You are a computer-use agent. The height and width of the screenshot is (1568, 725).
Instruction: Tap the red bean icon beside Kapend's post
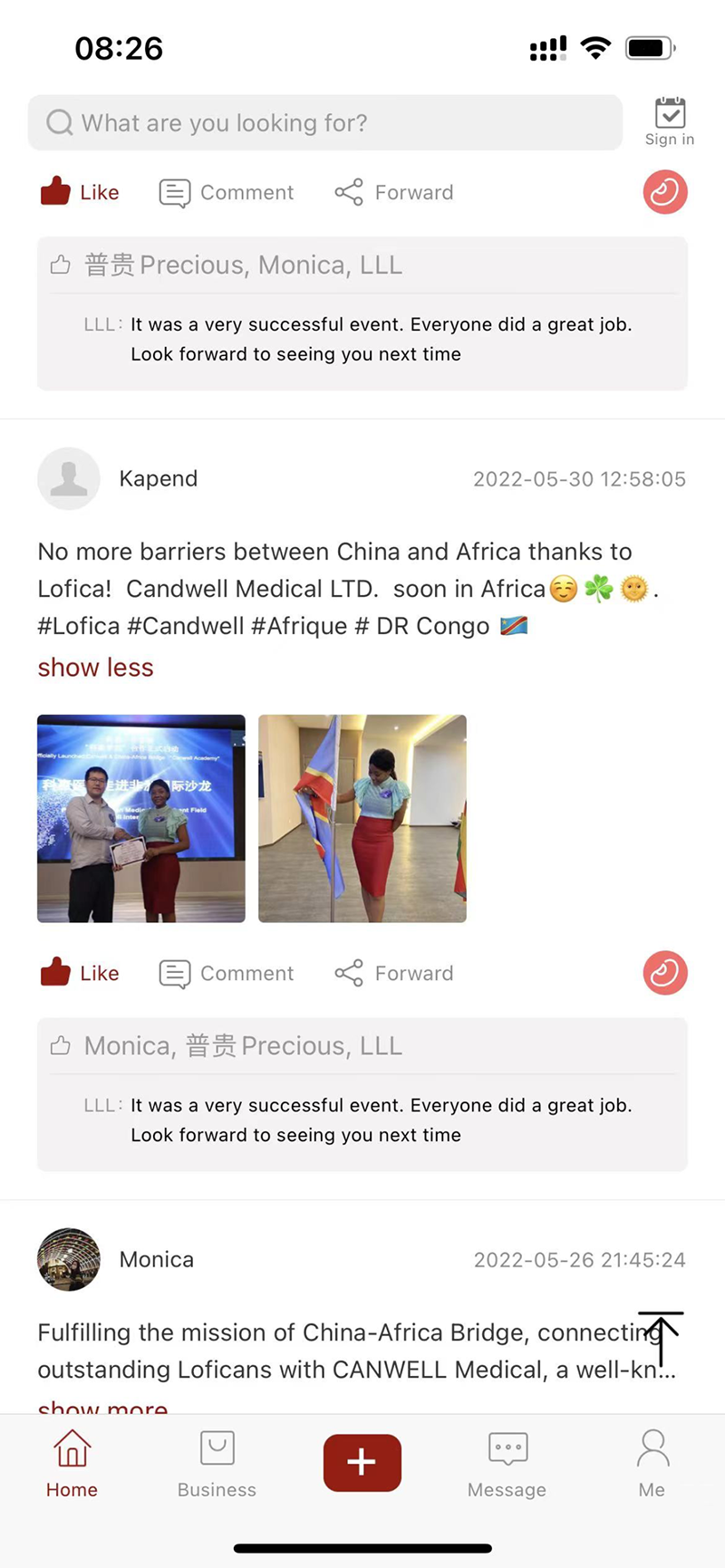click(x=665, y=973)
